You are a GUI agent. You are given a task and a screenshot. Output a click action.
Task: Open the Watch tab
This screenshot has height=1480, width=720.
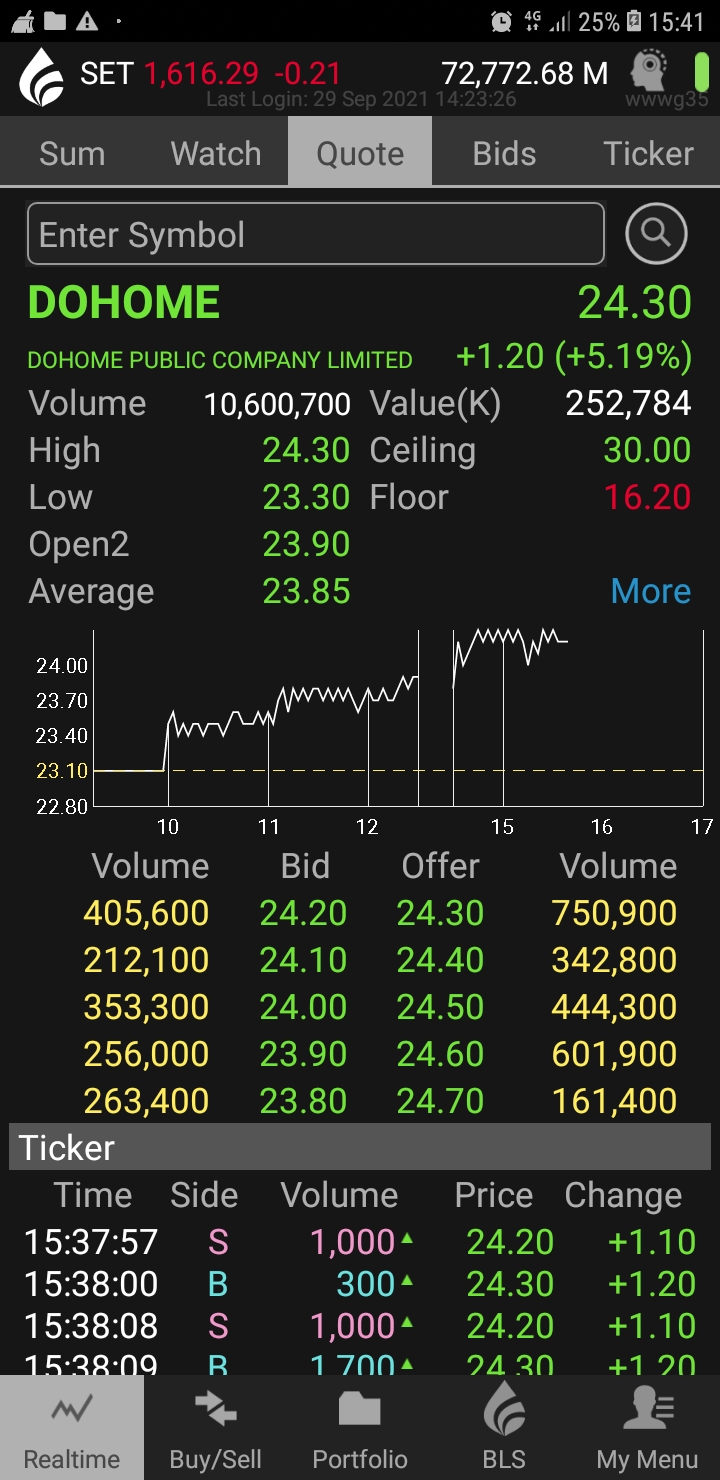[x=216, y=153]
